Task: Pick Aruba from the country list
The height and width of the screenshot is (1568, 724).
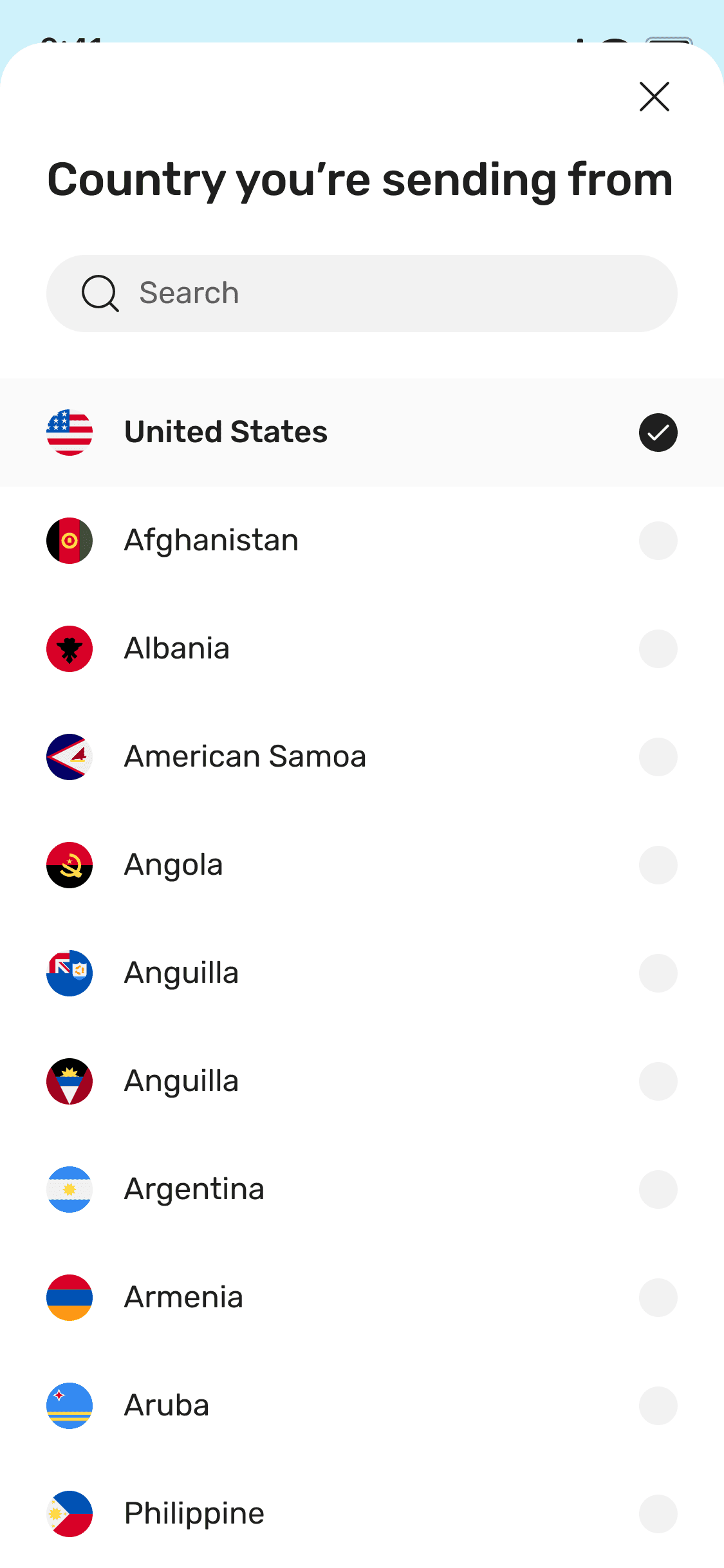Action: [x=362, y=1406]
